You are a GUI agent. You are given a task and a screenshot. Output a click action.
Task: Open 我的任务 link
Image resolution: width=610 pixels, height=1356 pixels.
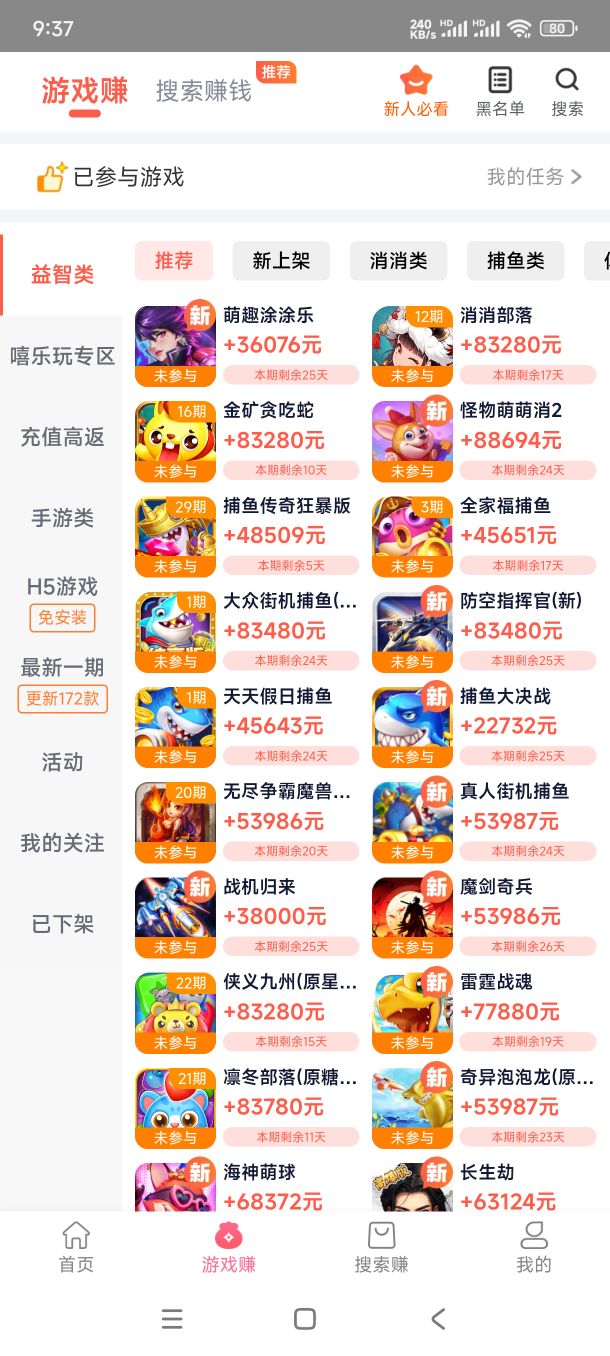point(534,177)
